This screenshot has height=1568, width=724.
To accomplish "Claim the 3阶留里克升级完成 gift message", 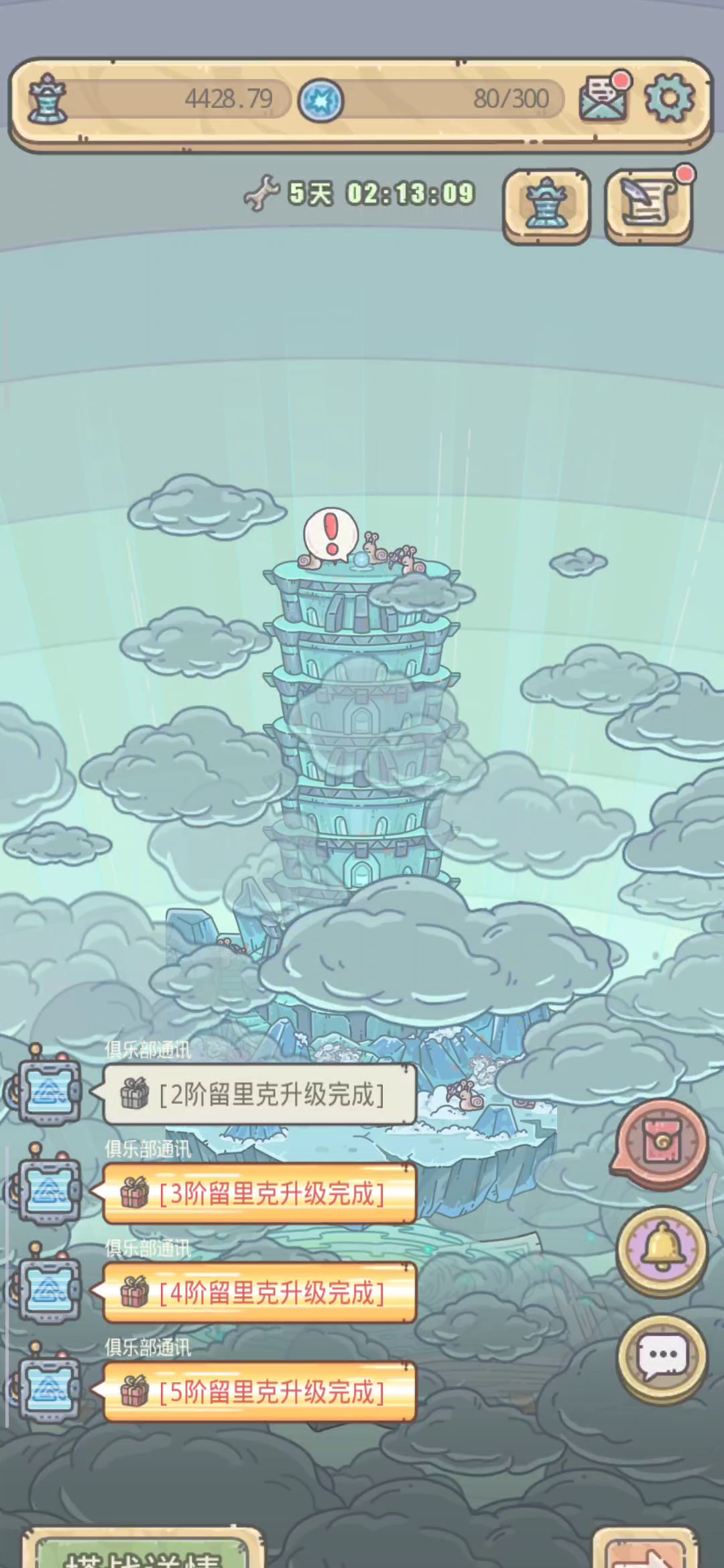I will coord(259,1193).
